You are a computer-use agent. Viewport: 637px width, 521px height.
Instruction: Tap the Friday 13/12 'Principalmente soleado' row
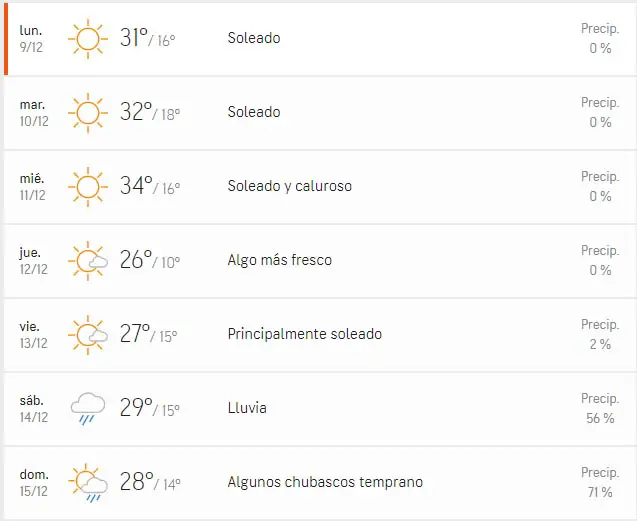tap(318, 335)
